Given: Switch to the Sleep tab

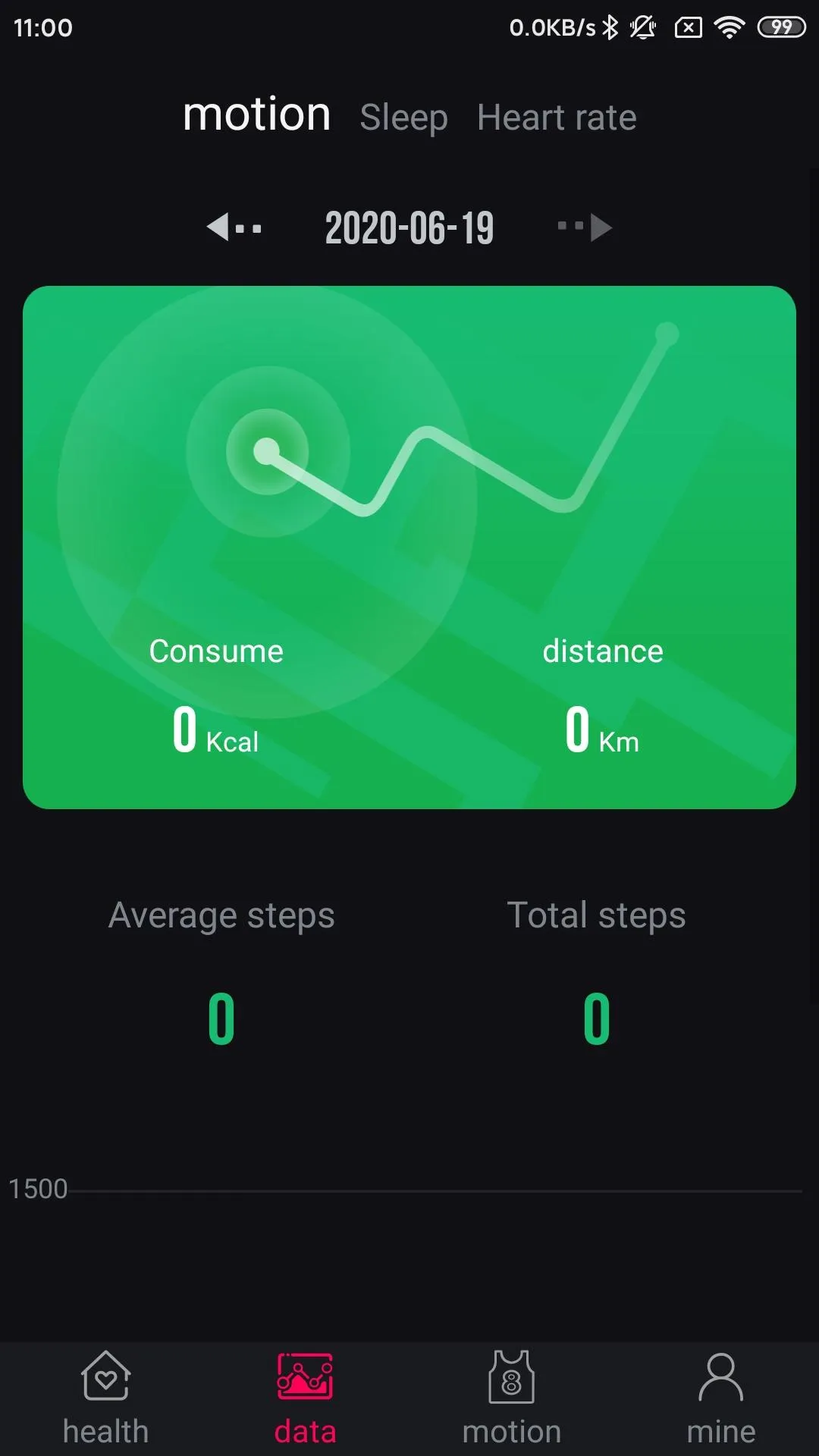Looking at the screenshot, I should click(x=403, y=118).
